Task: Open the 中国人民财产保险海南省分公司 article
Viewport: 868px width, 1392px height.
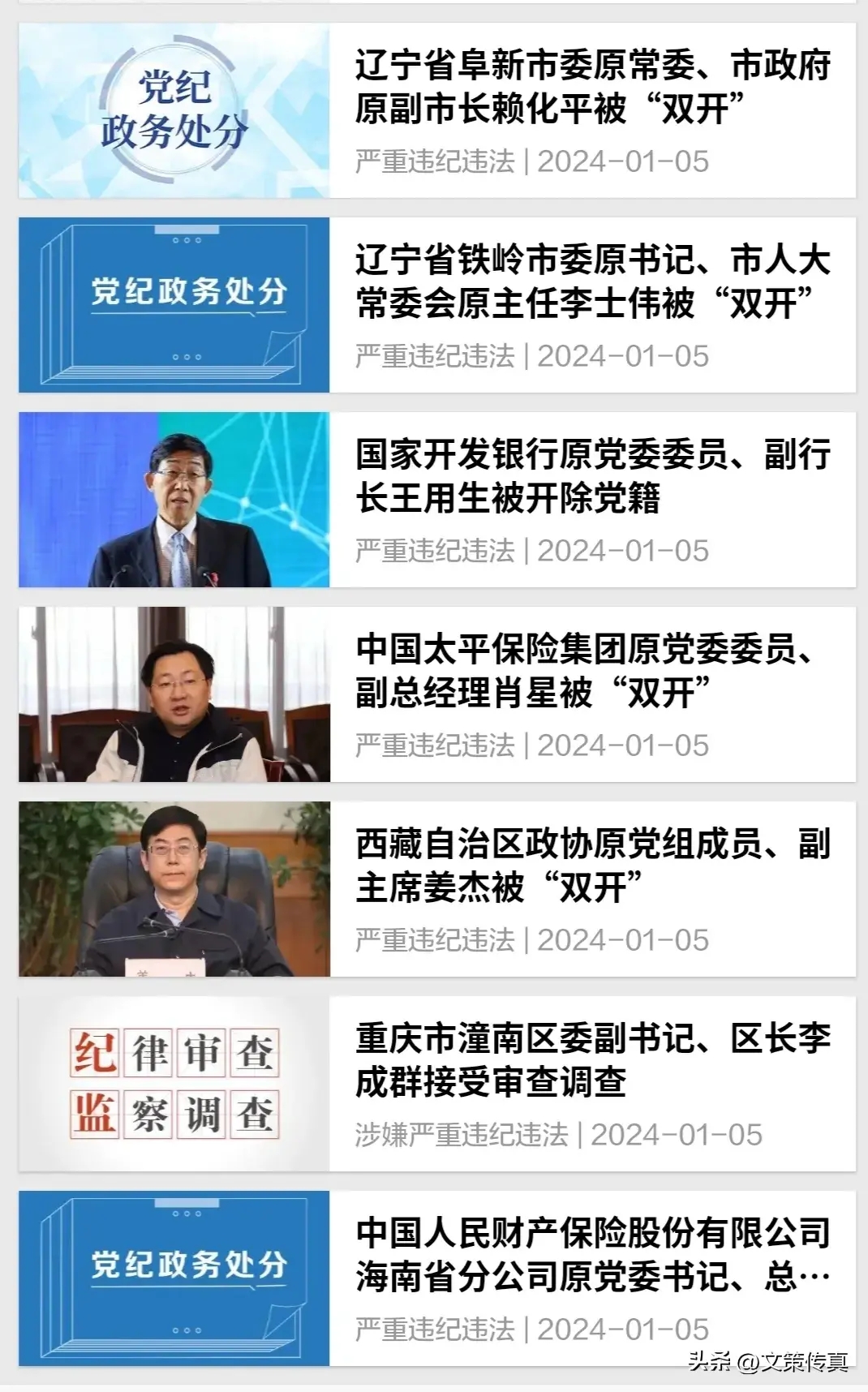Action: (437, 1278)
